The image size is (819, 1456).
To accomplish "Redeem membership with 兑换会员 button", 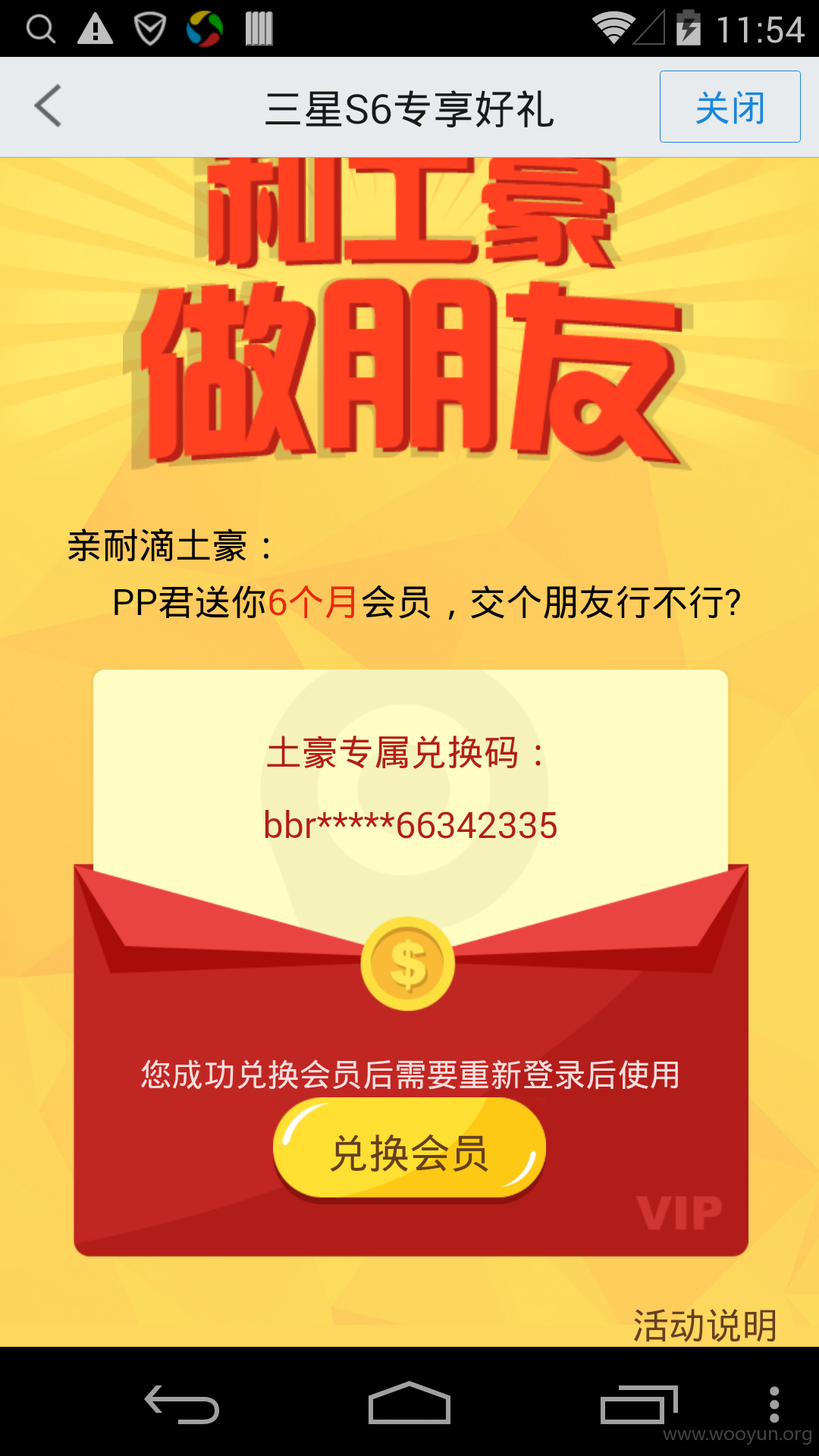I will click(x=409, y=1151).
